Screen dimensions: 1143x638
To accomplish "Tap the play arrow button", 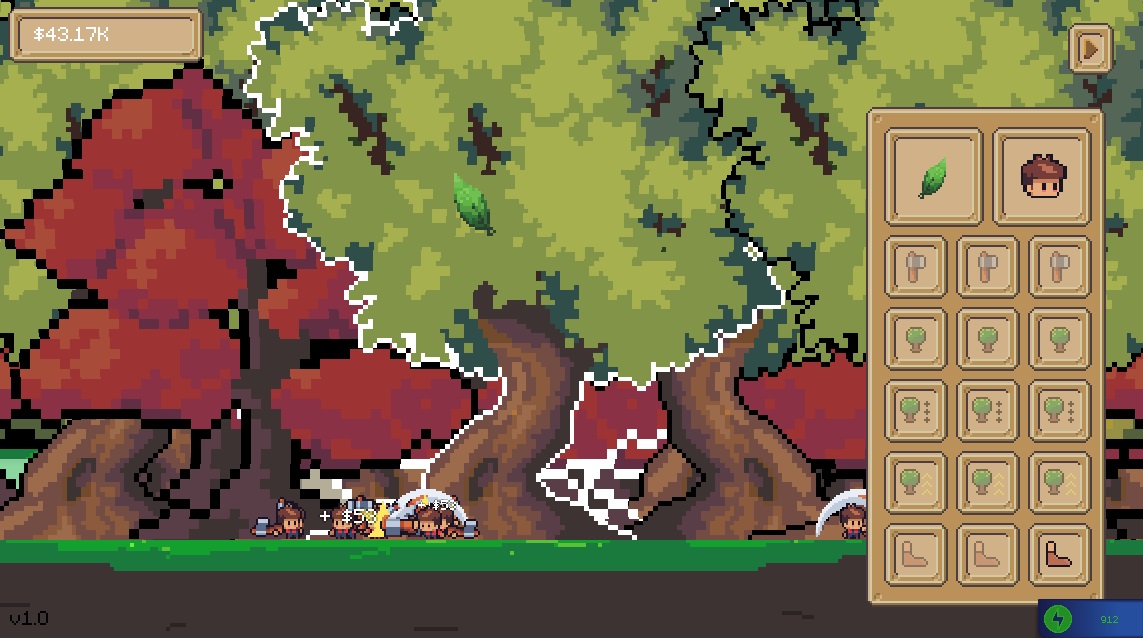I will (x=1090, y=49).
